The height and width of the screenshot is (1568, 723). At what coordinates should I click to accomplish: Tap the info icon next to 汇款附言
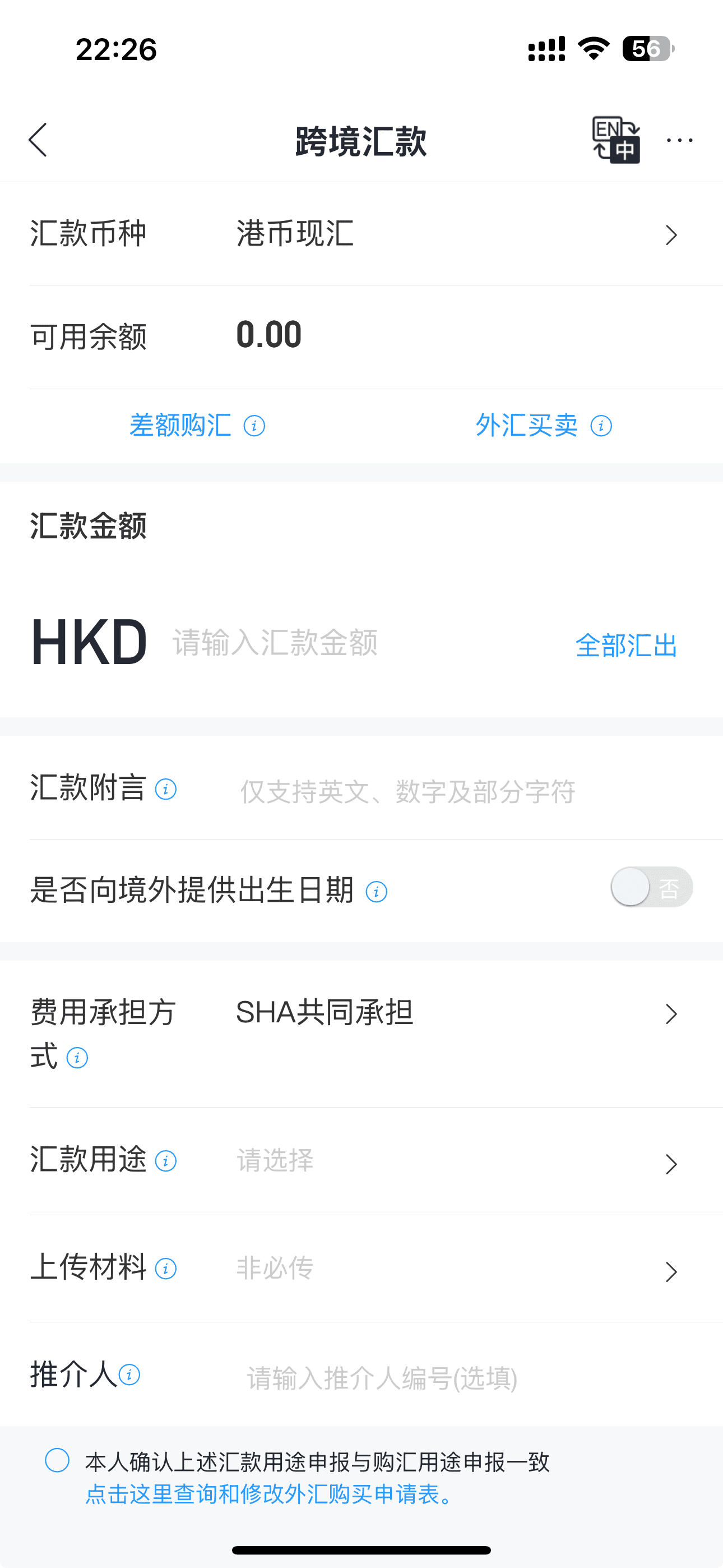point(164,789)
